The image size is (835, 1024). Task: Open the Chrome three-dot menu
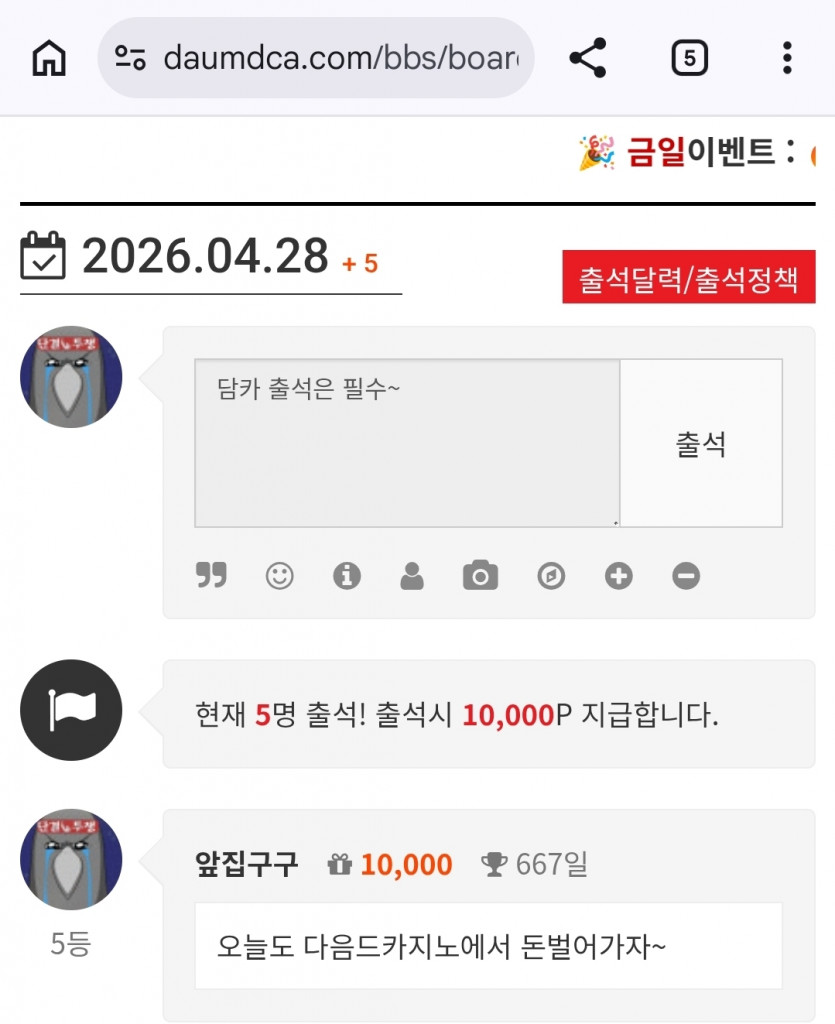pyautogui.click(x=786, y=57)
